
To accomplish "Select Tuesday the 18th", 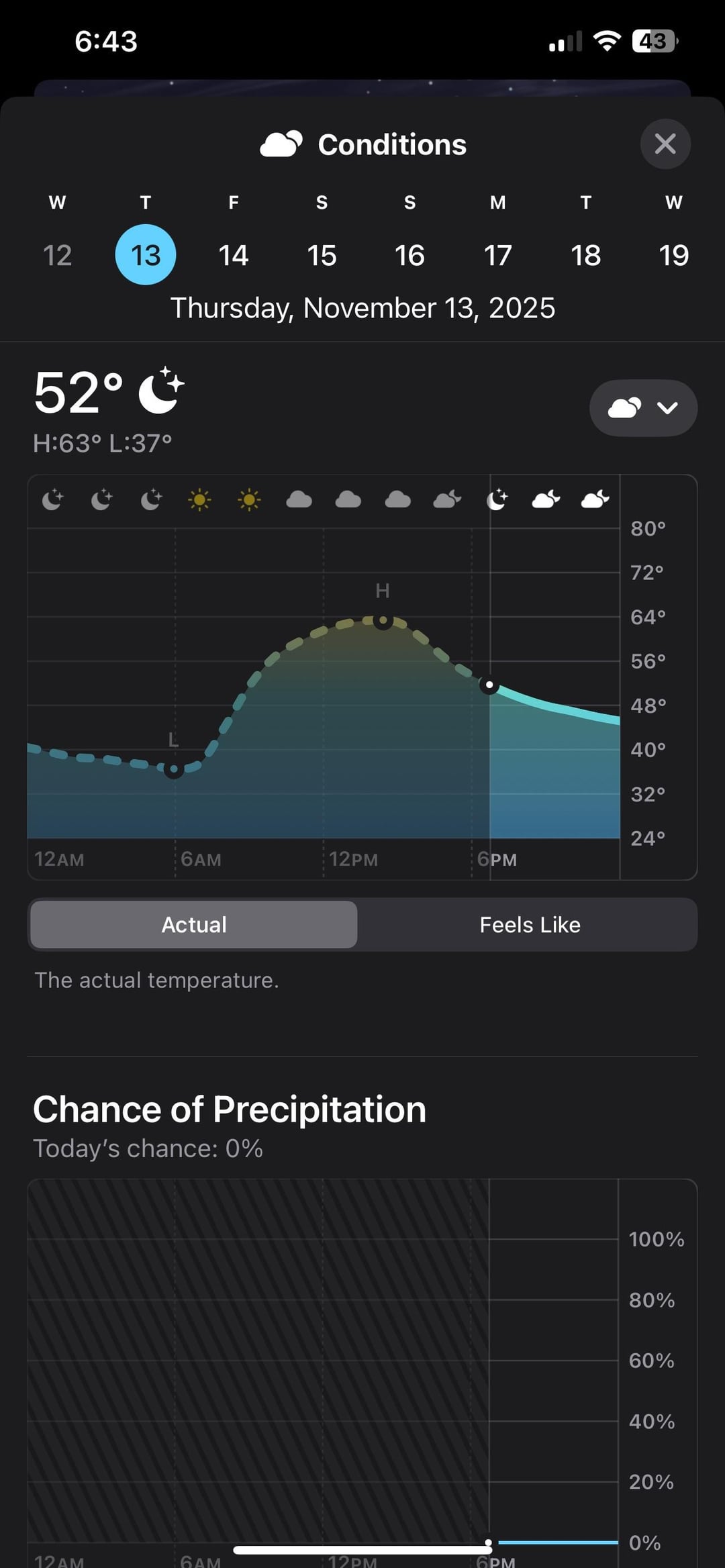I will tap(585, 255).
